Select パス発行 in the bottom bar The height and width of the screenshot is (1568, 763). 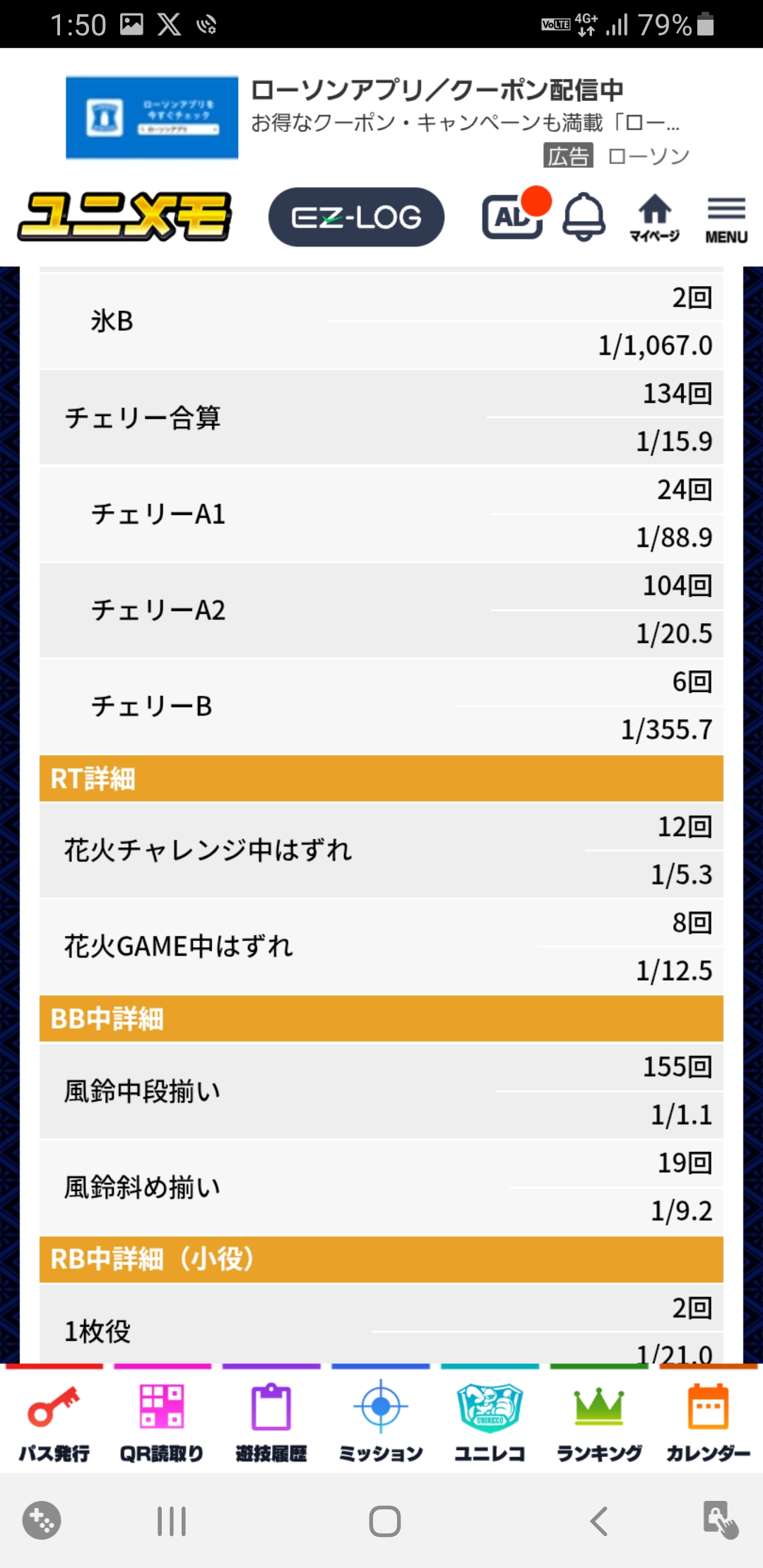[54, 1421]
